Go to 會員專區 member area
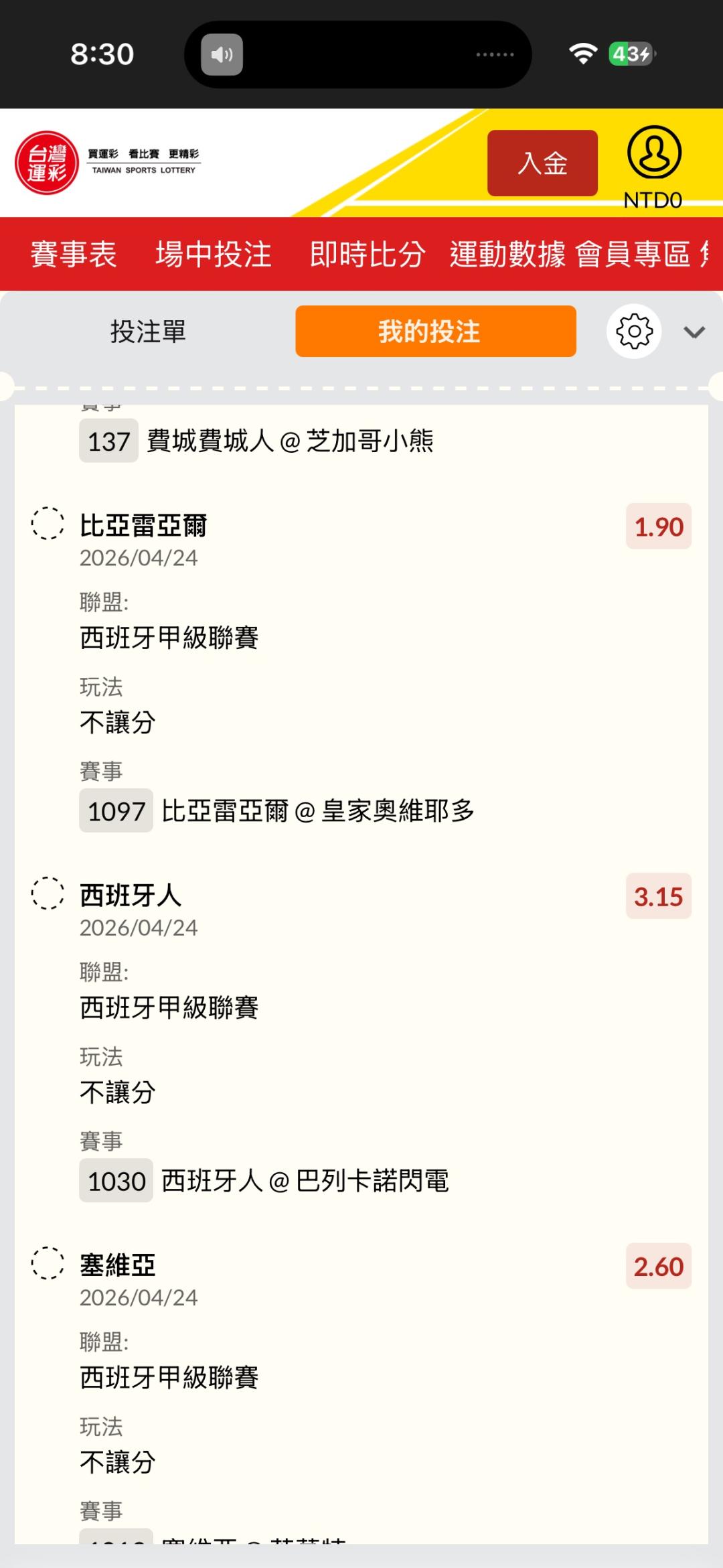This screenshot has width=723, height=1568. (x=633, y=255)
